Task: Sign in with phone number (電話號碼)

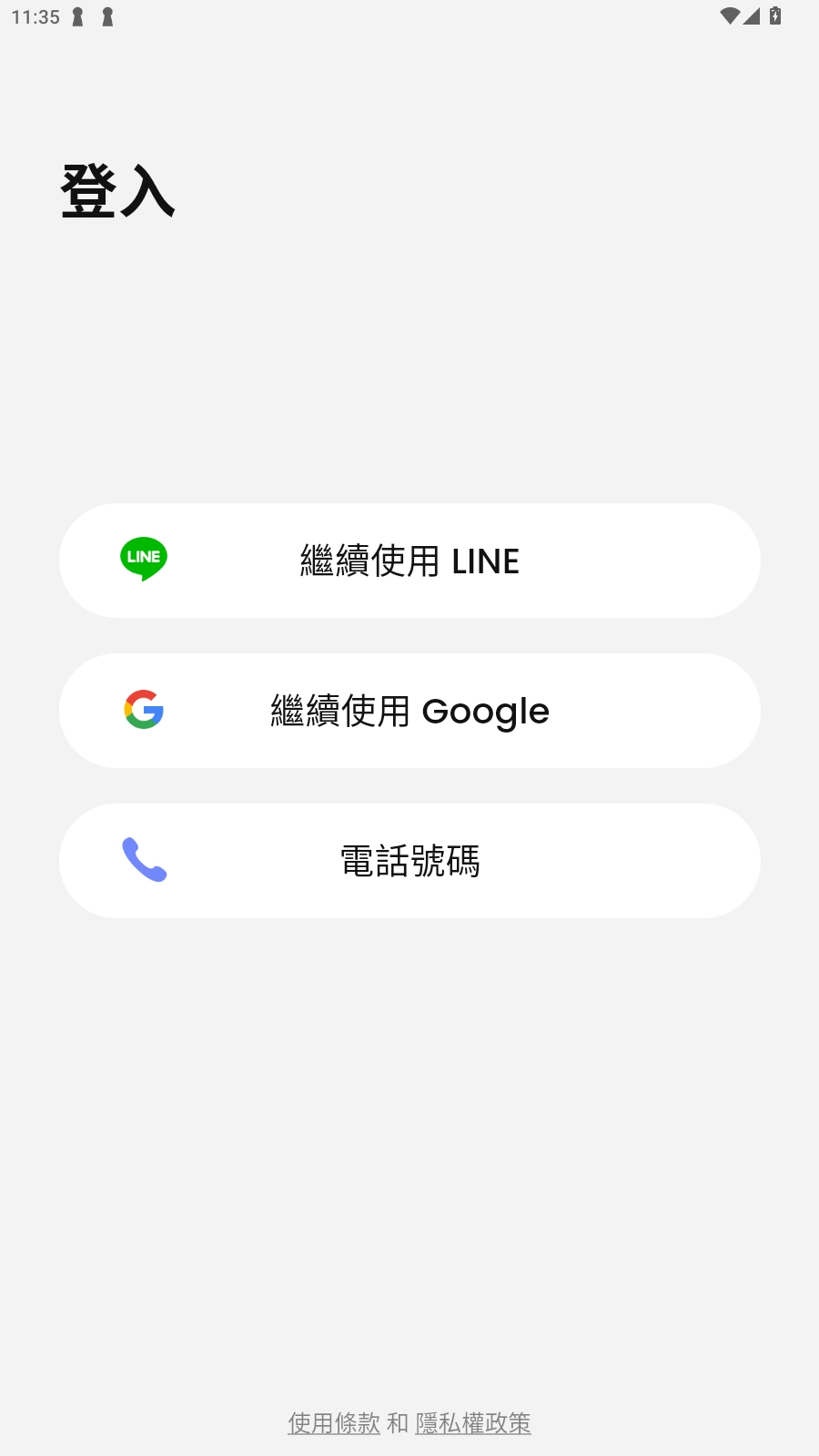Action: coord(409,861)
